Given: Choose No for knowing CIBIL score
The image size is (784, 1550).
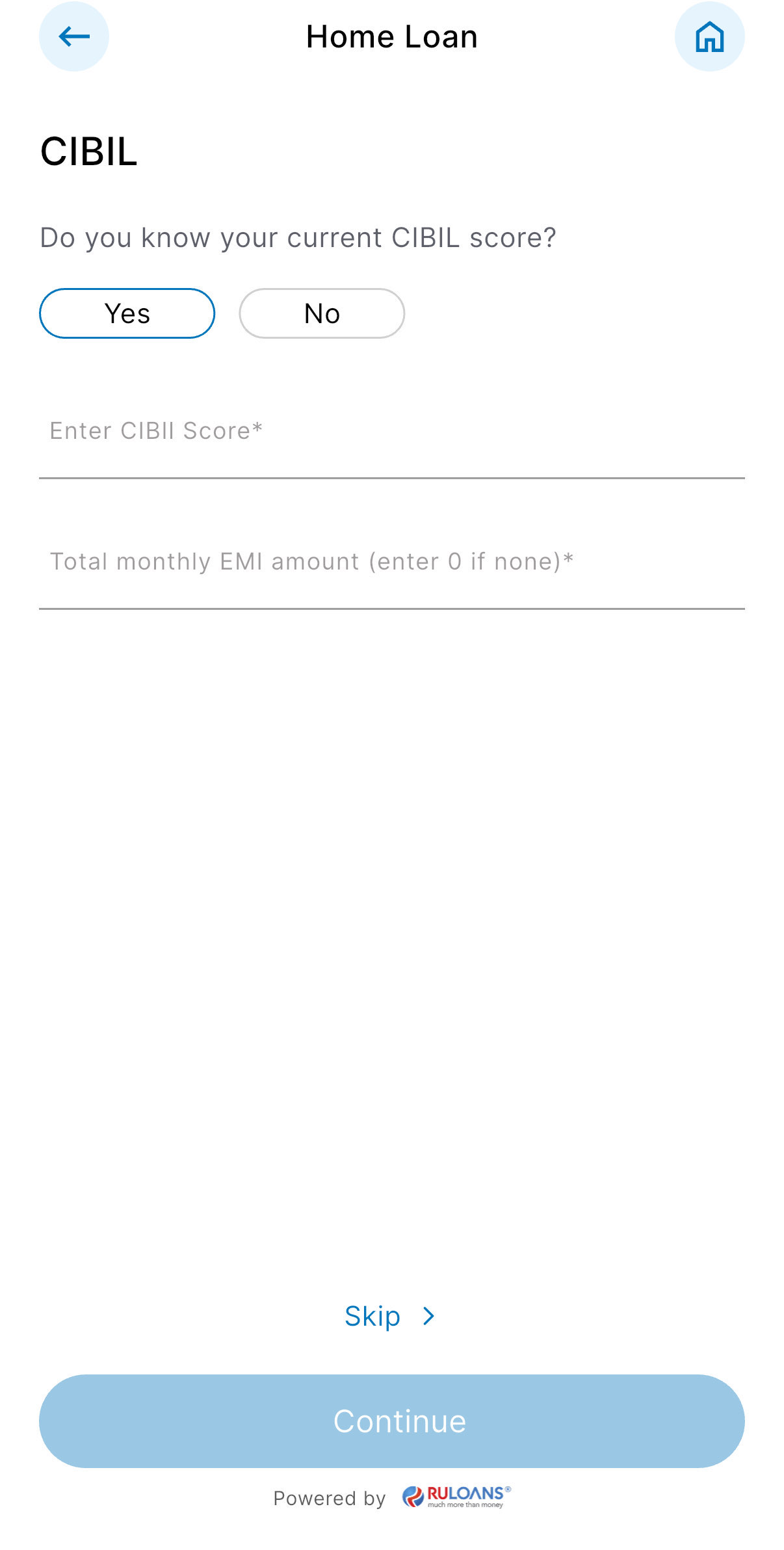Looking at the screenshot, I should [322, 313].
